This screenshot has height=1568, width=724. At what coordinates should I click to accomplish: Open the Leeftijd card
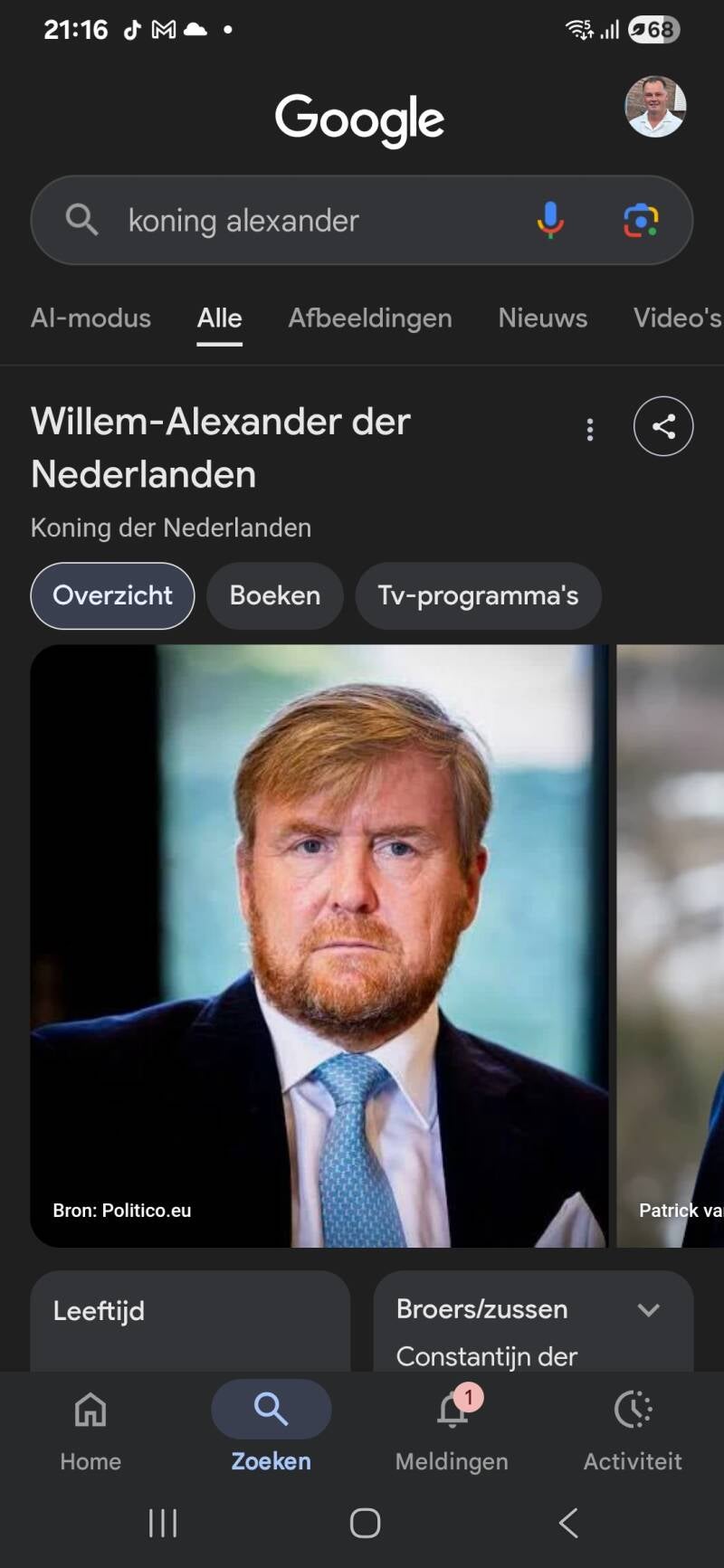[x=190, y=1321]
